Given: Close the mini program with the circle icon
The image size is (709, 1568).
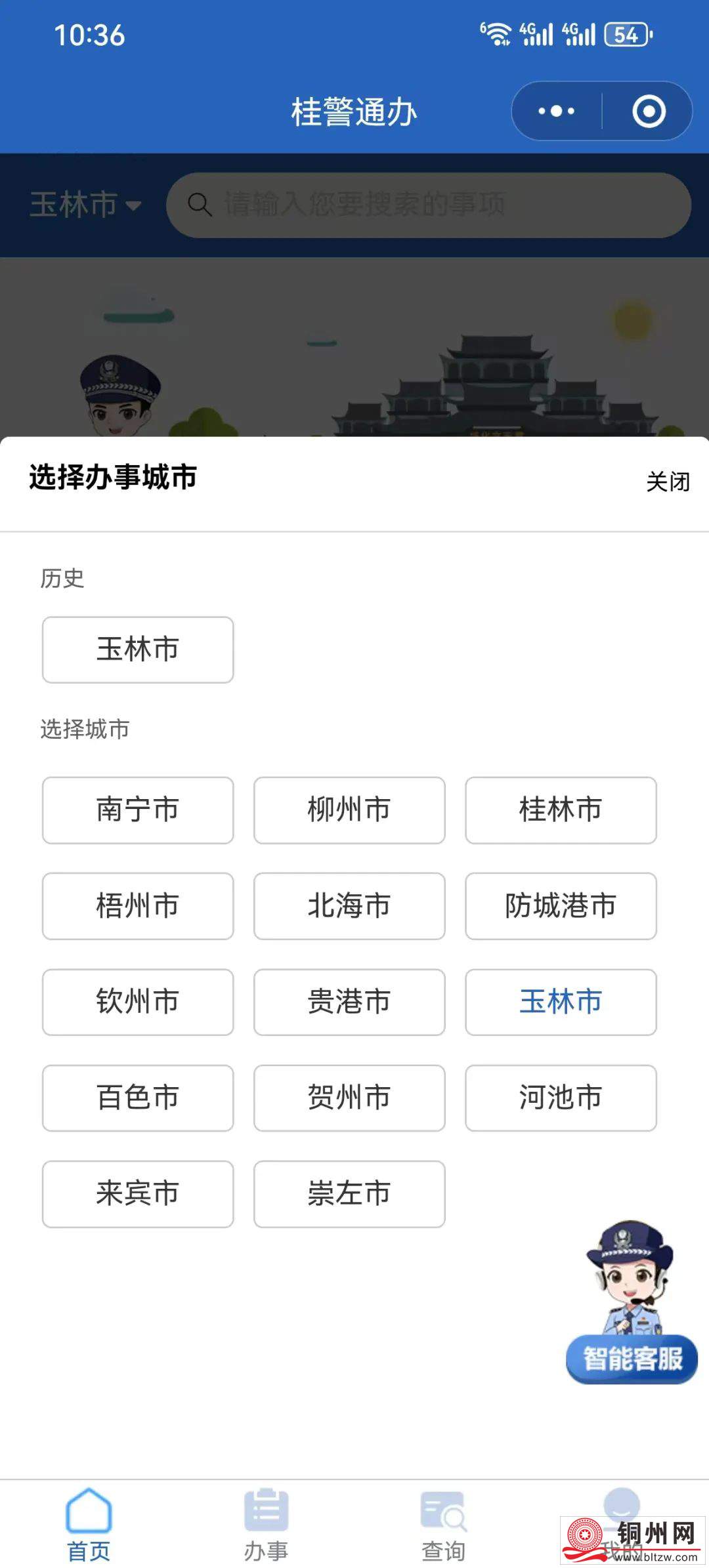Looking at the screenshot, I should [649, 111].
